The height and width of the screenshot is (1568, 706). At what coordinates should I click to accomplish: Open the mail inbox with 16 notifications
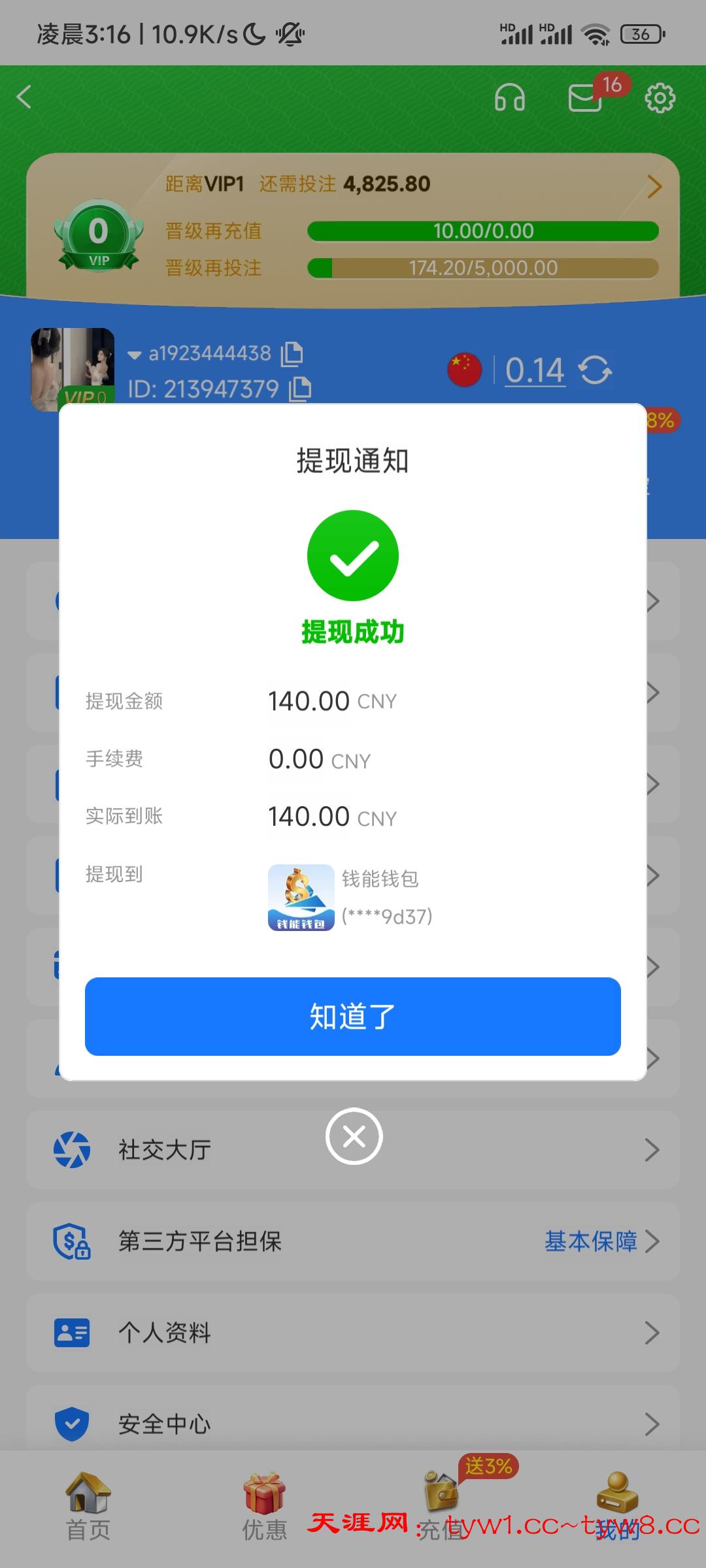584,99
